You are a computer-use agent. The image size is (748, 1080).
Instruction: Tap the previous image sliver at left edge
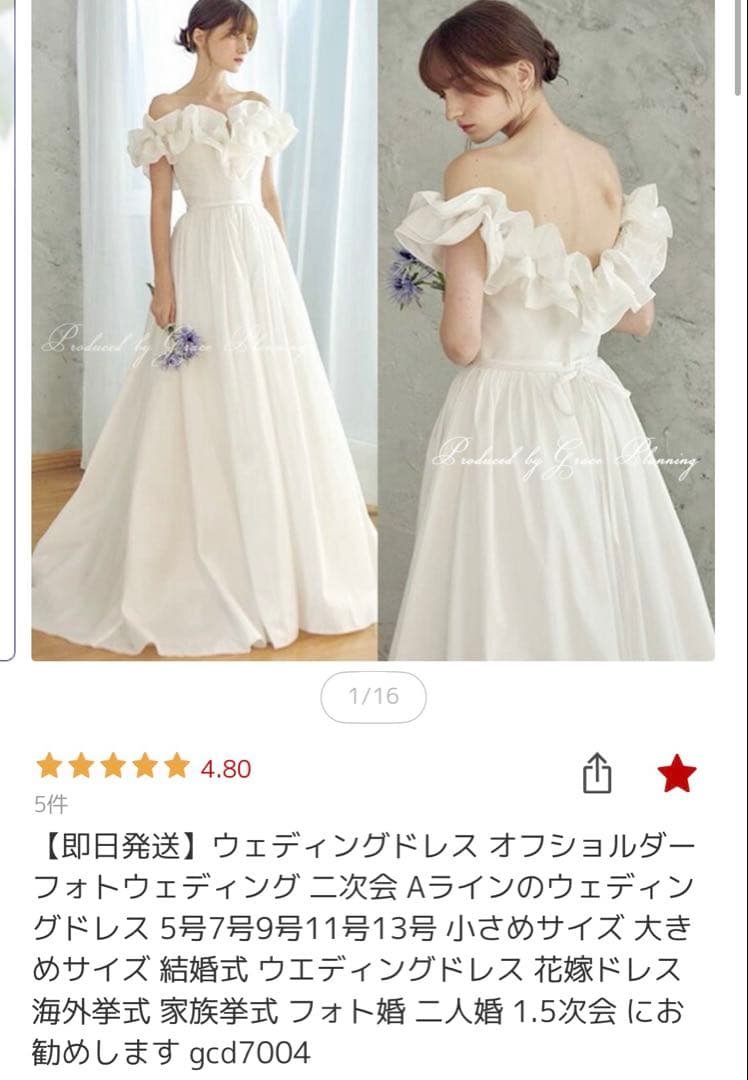tap(8, 330)
